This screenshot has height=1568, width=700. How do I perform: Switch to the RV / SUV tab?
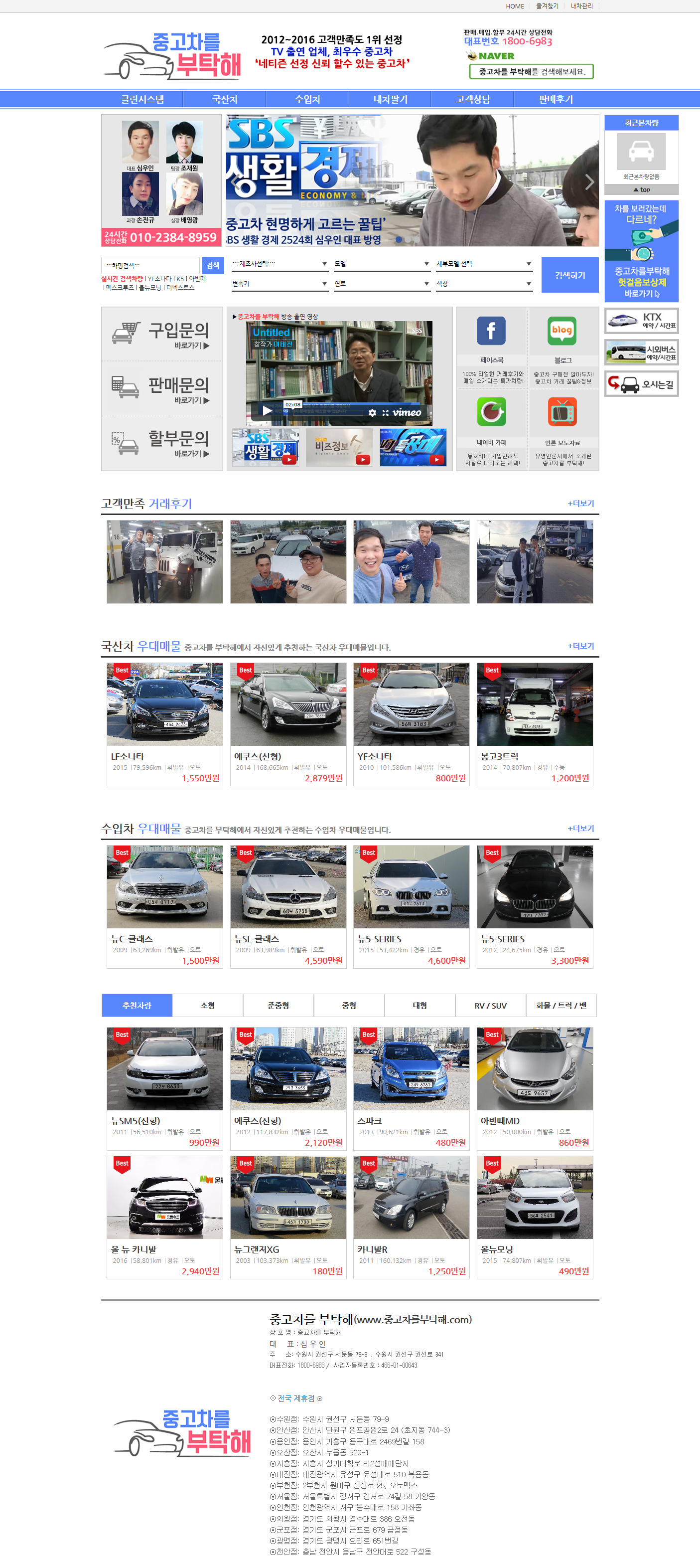[x=490, y=1006]
